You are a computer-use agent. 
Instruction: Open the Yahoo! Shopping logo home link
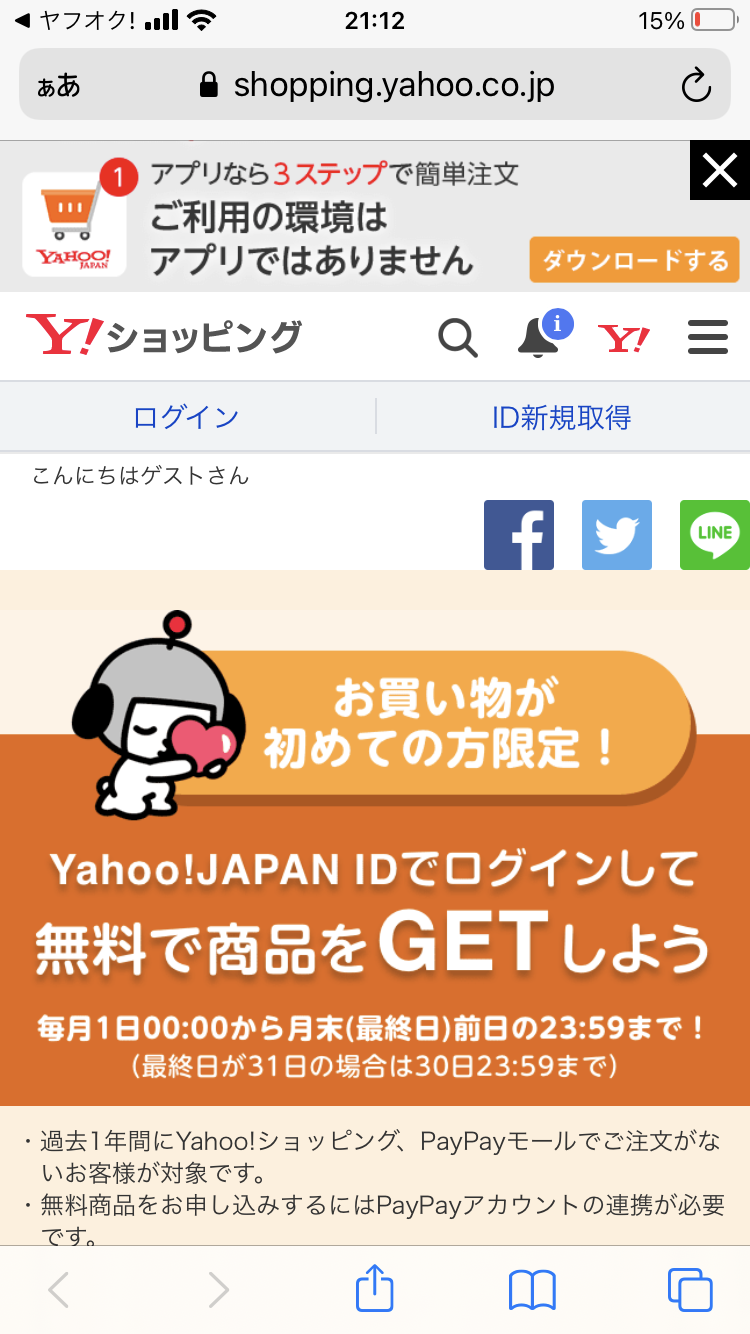(164, 336)
